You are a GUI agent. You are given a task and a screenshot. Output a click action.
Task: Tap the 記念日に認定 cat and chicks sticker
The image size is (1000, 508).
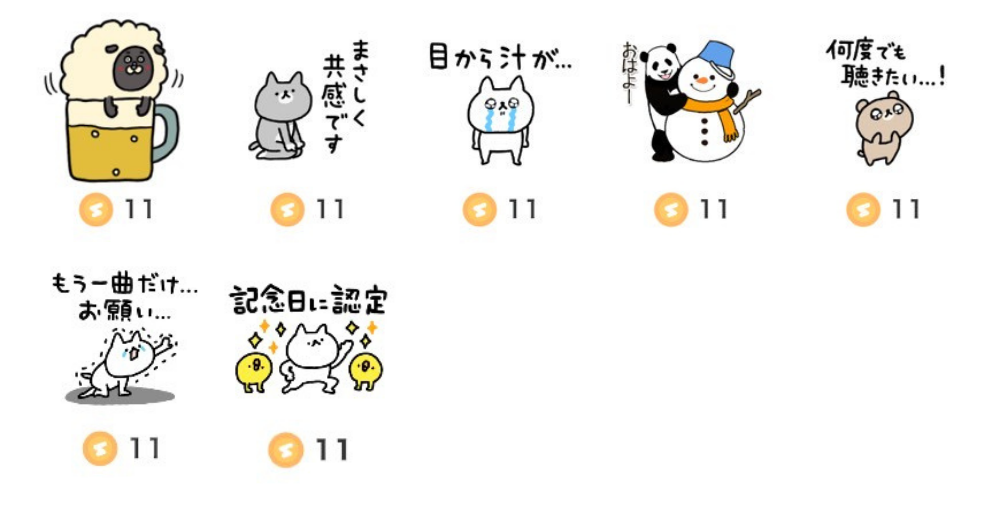tap(308, 340)
